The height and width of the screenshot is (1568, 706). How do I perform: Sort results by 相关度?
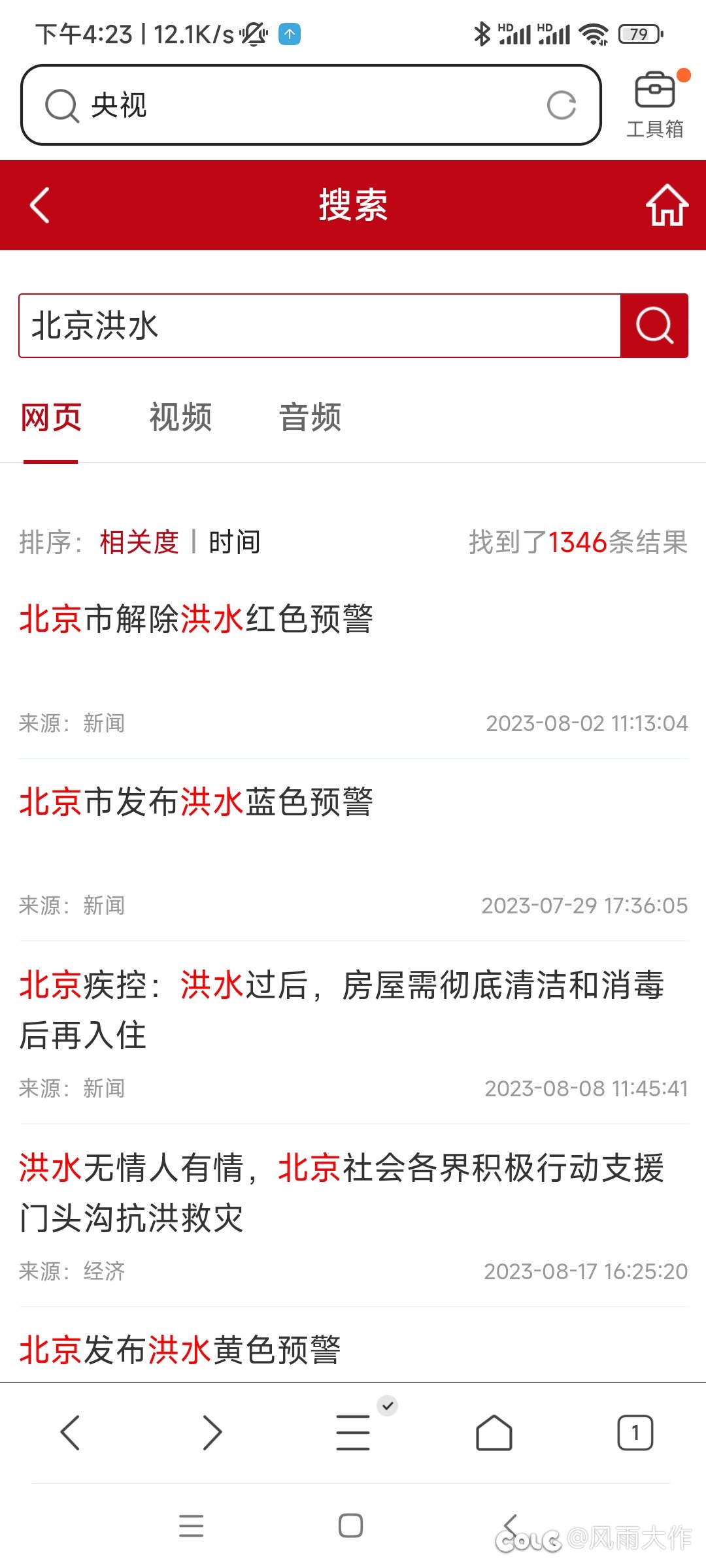(x=139, y=542)
